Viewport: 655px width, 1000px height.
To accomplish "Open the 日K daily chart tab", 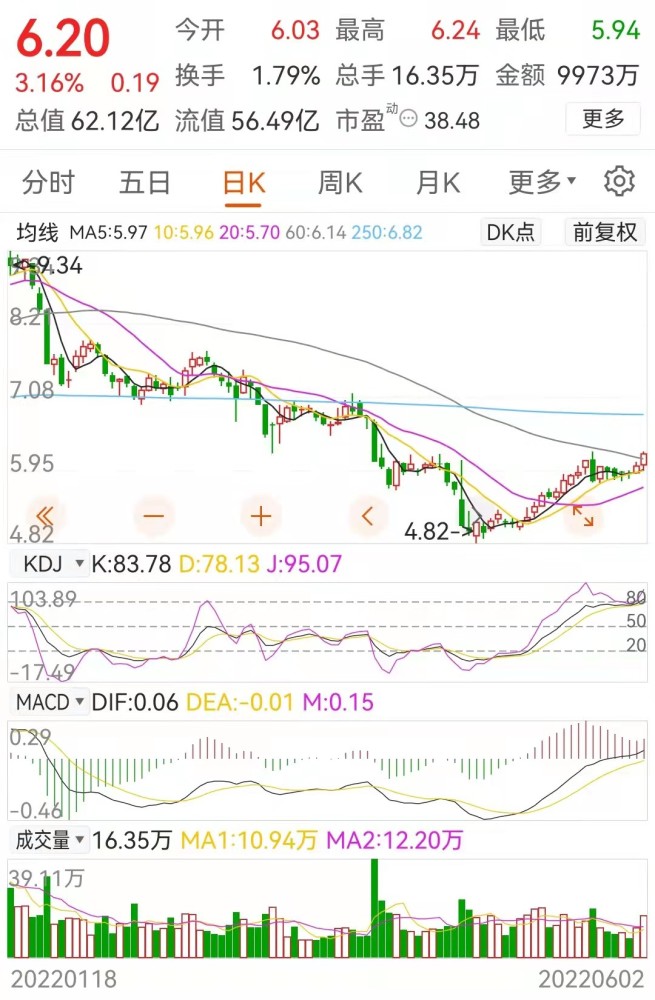I will tap(243, 183).
